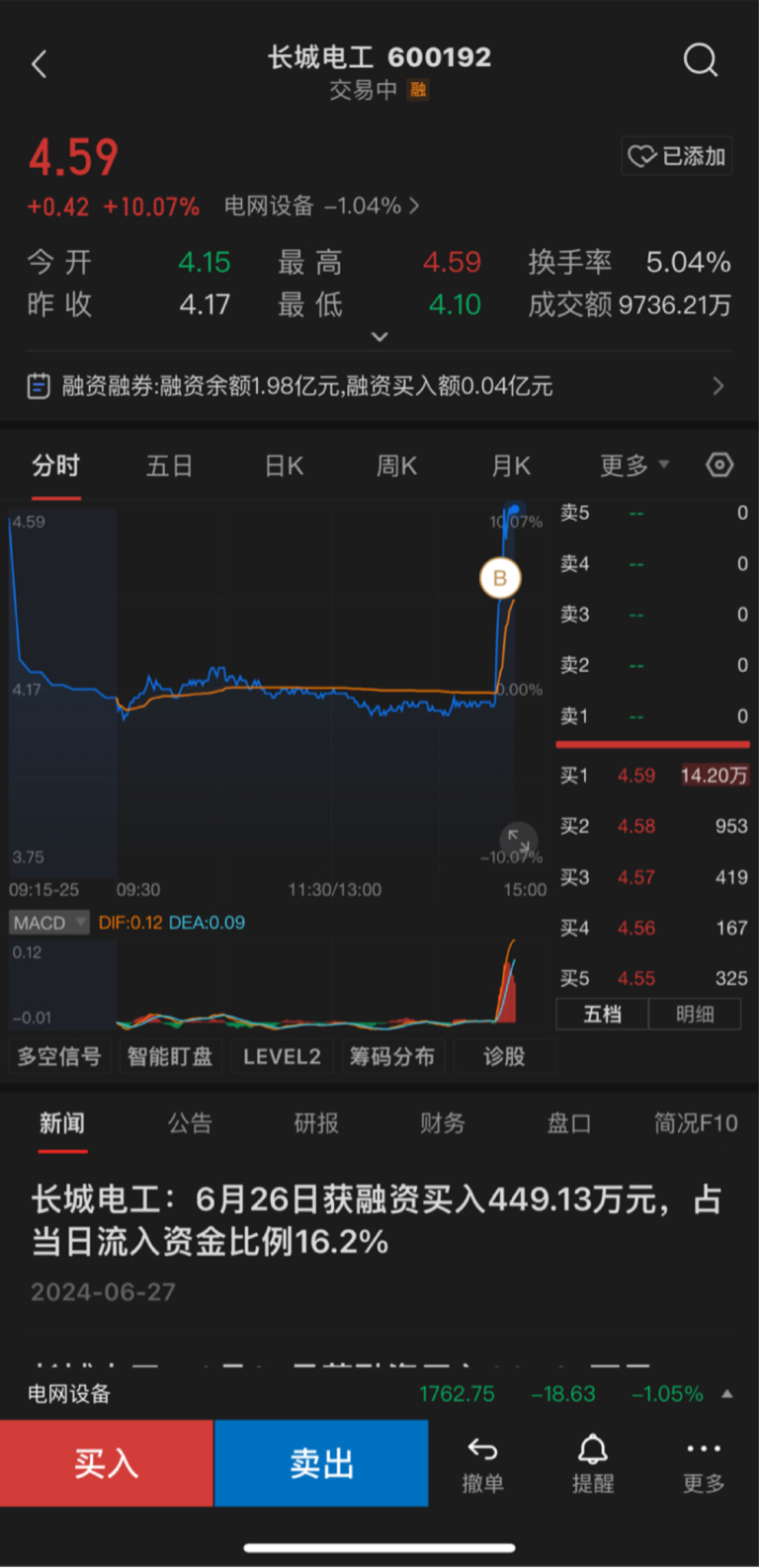
Task: Select the 周K chart tab
Action: click(397, 465)
